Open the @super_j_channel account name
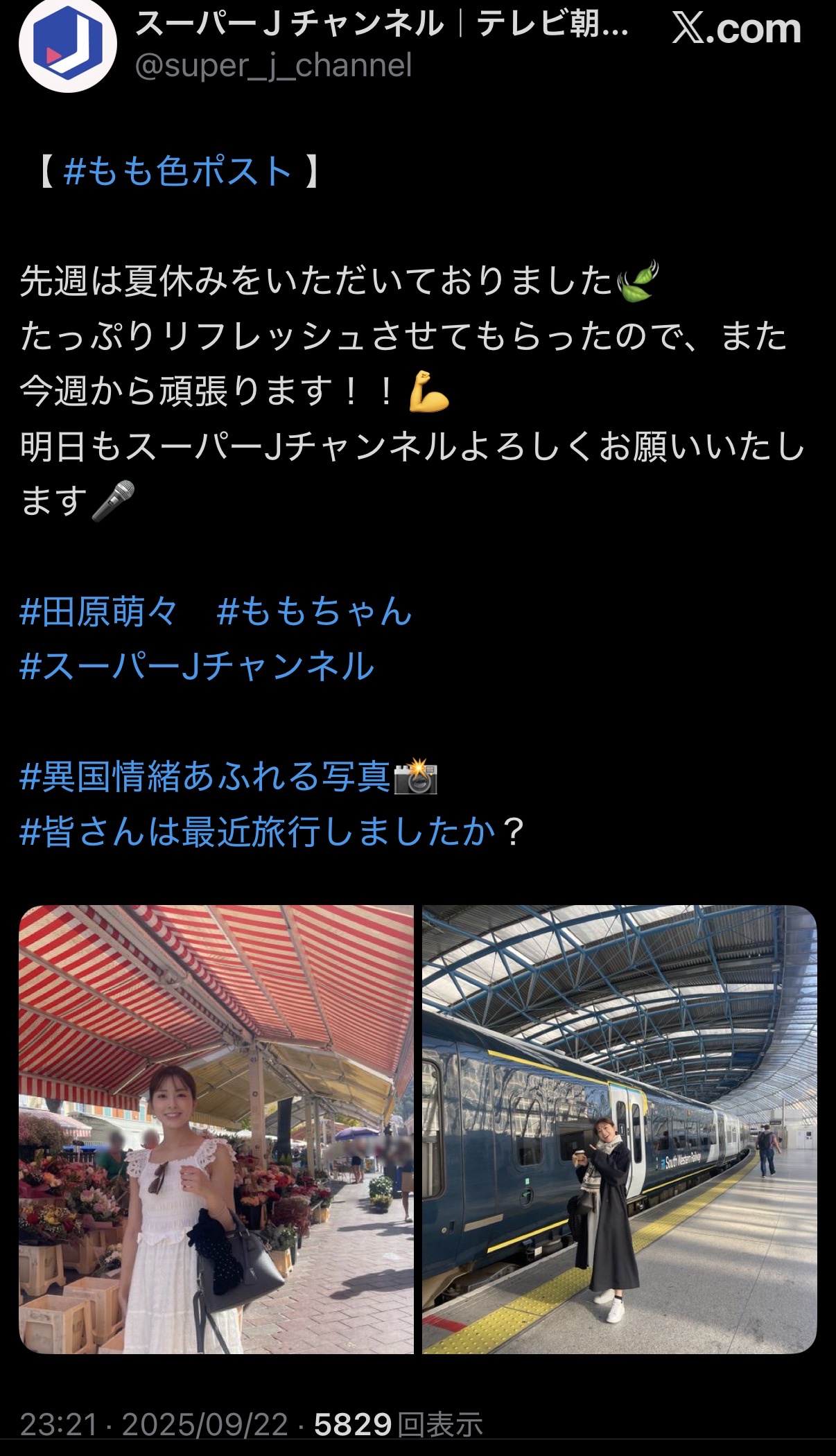836x1456 pixels. coord(273,66)
